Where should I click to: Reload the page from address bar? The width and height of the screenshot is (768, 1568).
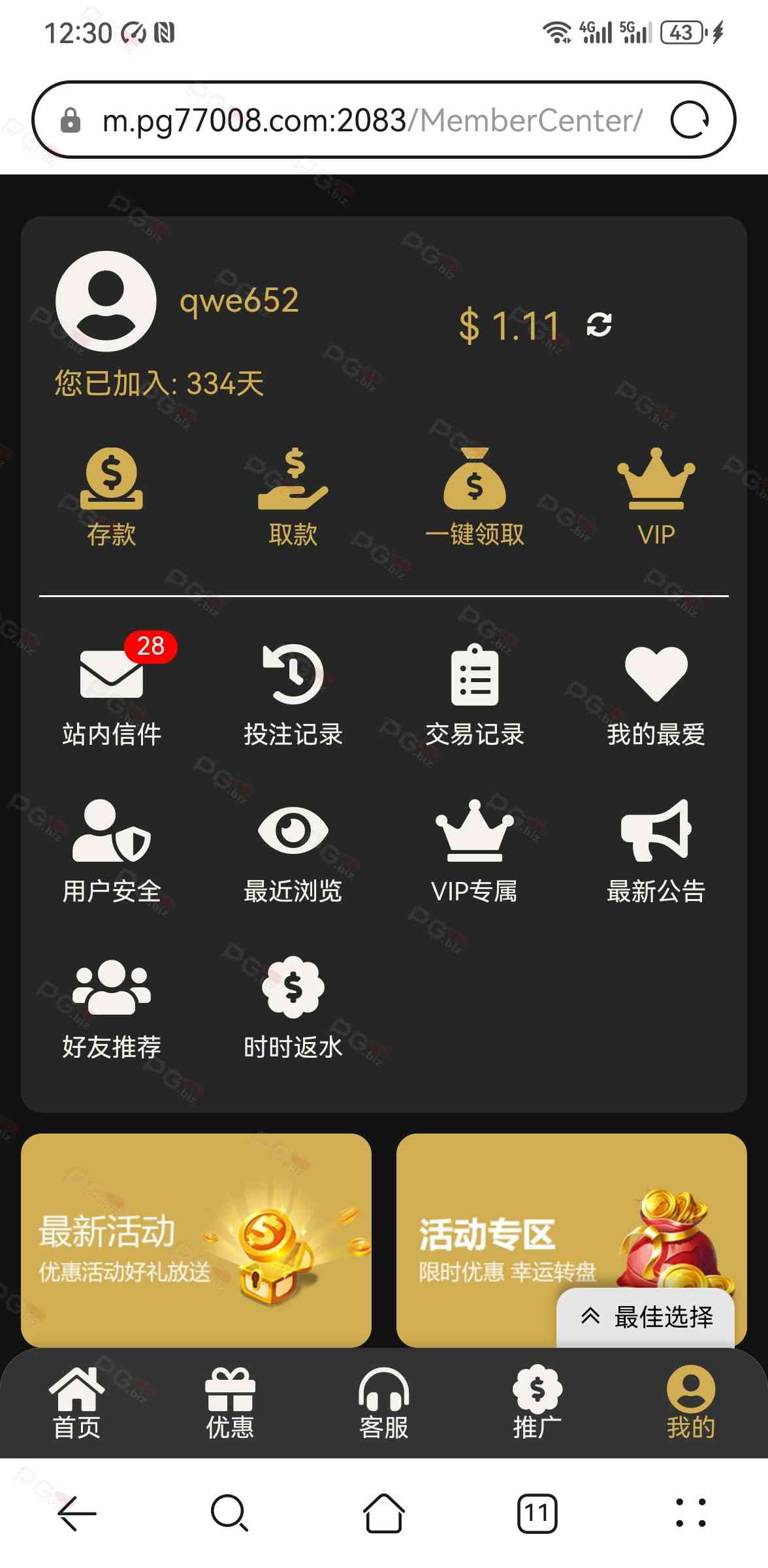click(x=690, y=120)
